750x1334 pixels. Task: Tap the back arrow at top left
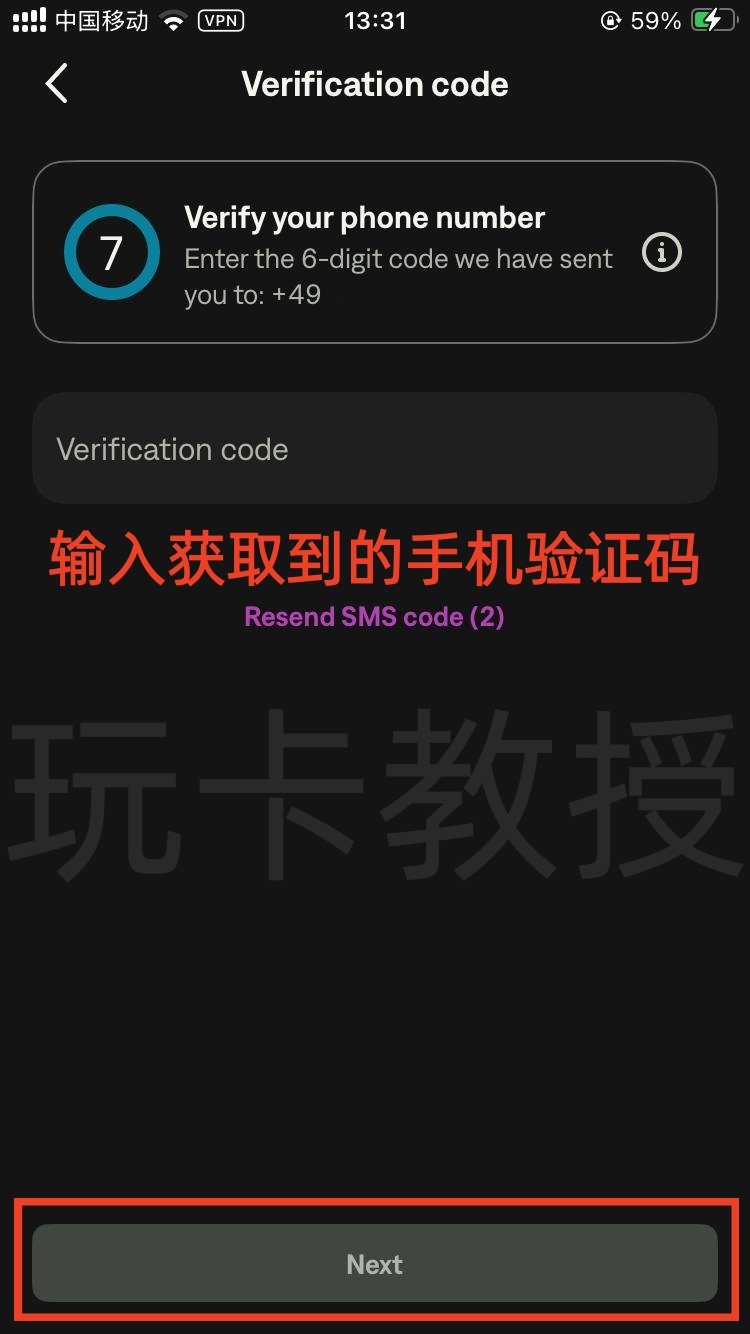tap(56, 84)
